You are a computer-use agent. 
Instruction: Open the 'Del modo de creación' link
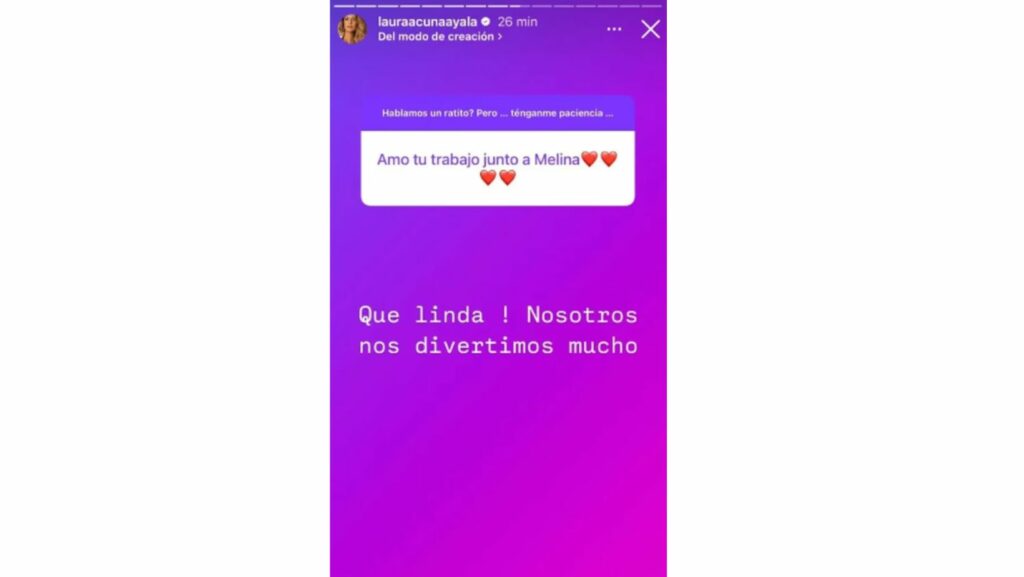click(439, 36)
